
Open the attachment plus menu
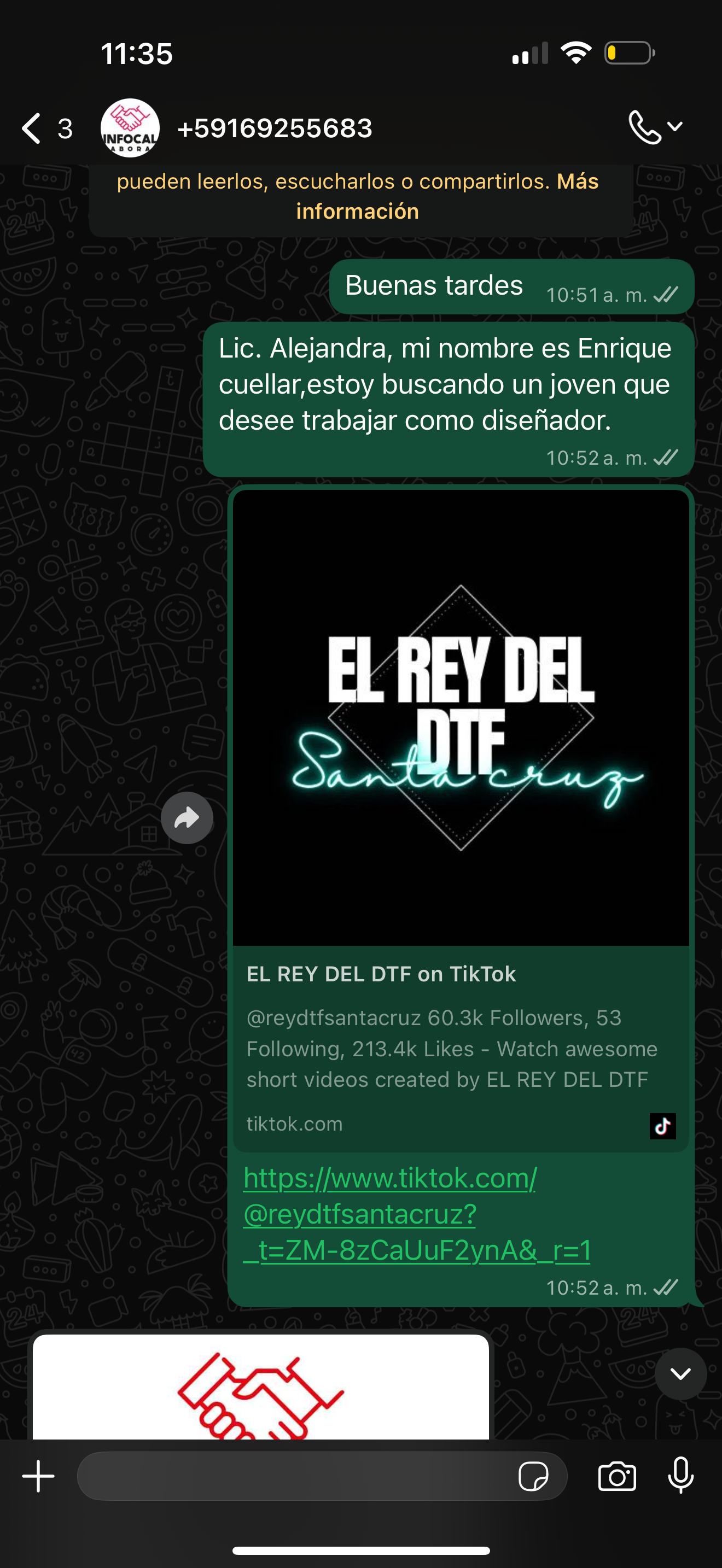click(x=38, y=1476)
